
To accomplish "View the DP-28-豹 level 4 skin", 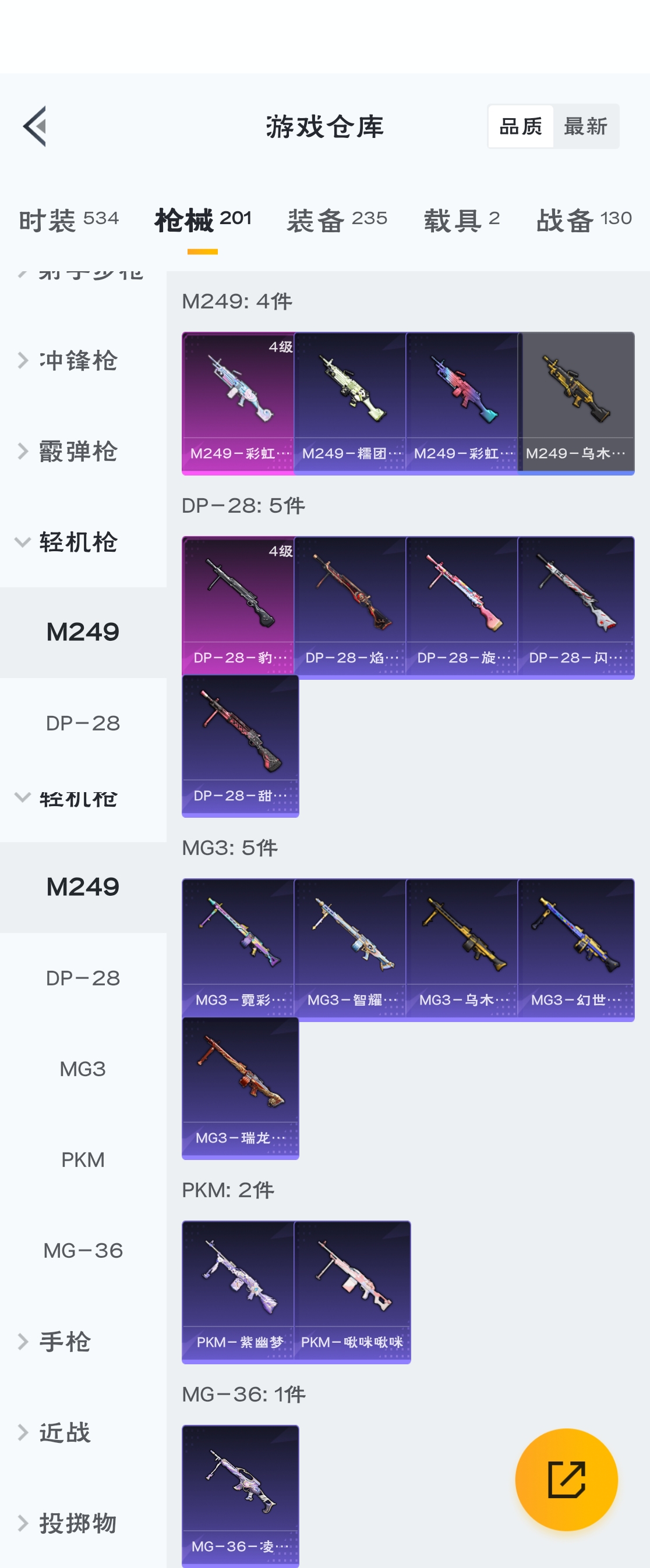I will 239,607.
